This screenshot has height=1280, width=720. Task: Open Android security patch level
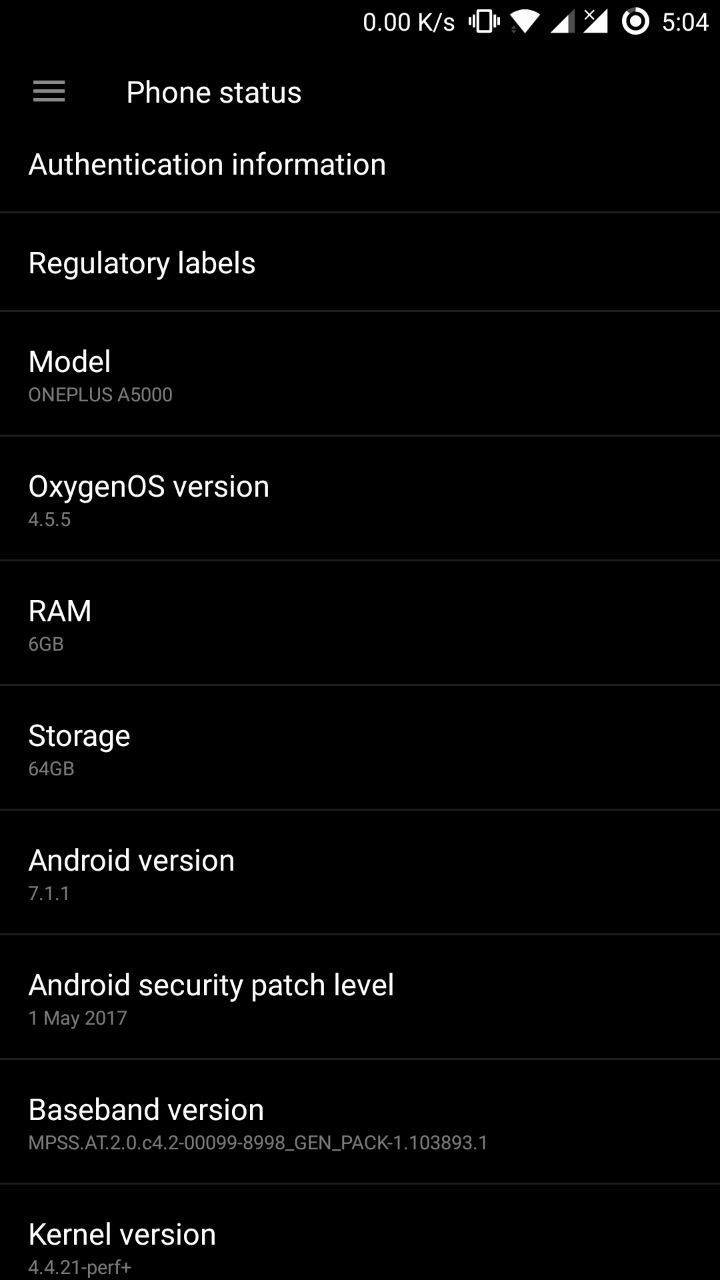tap(360, 997)
